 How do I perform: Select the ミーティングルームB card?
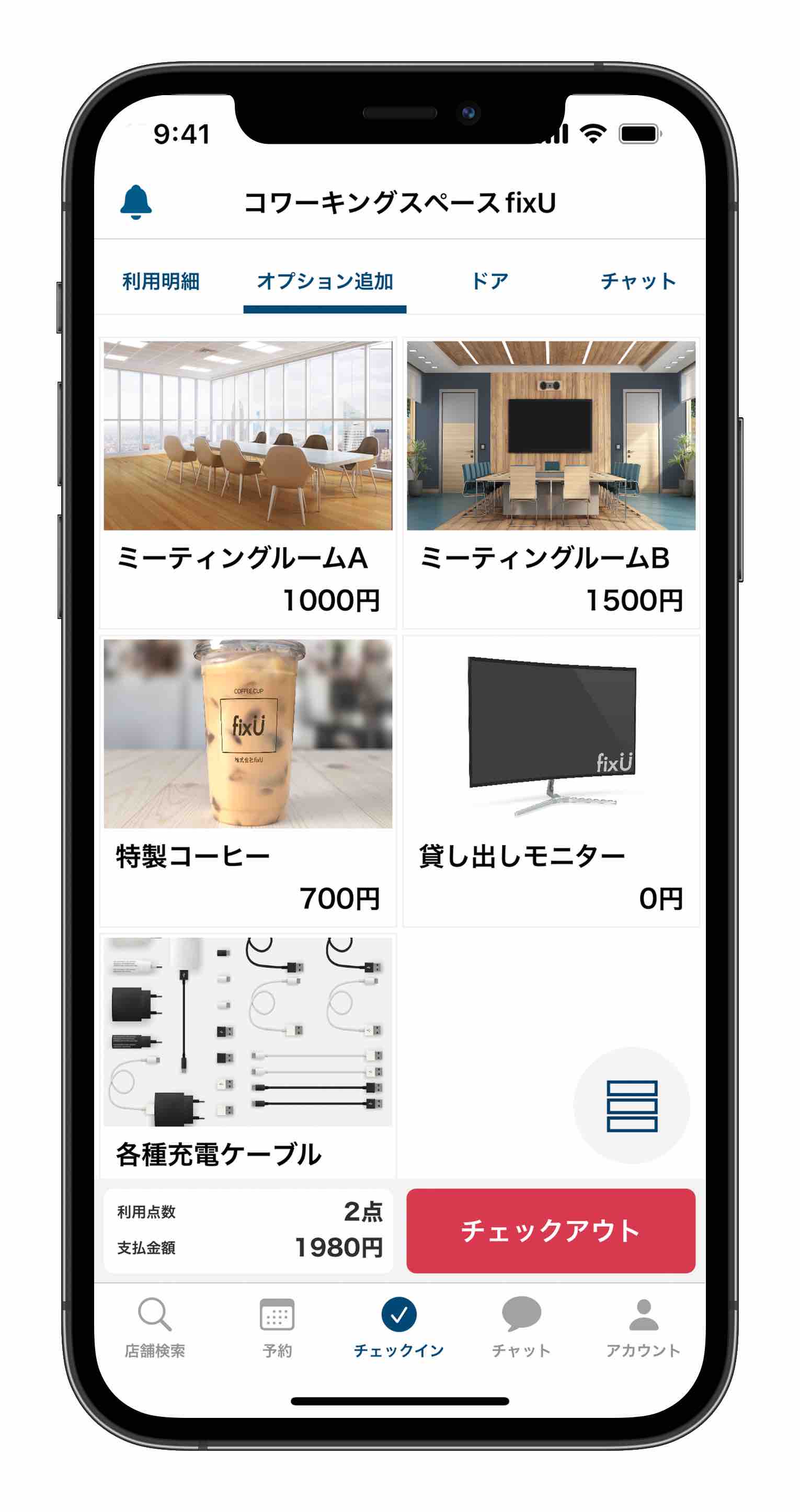(x=551, y=482)
